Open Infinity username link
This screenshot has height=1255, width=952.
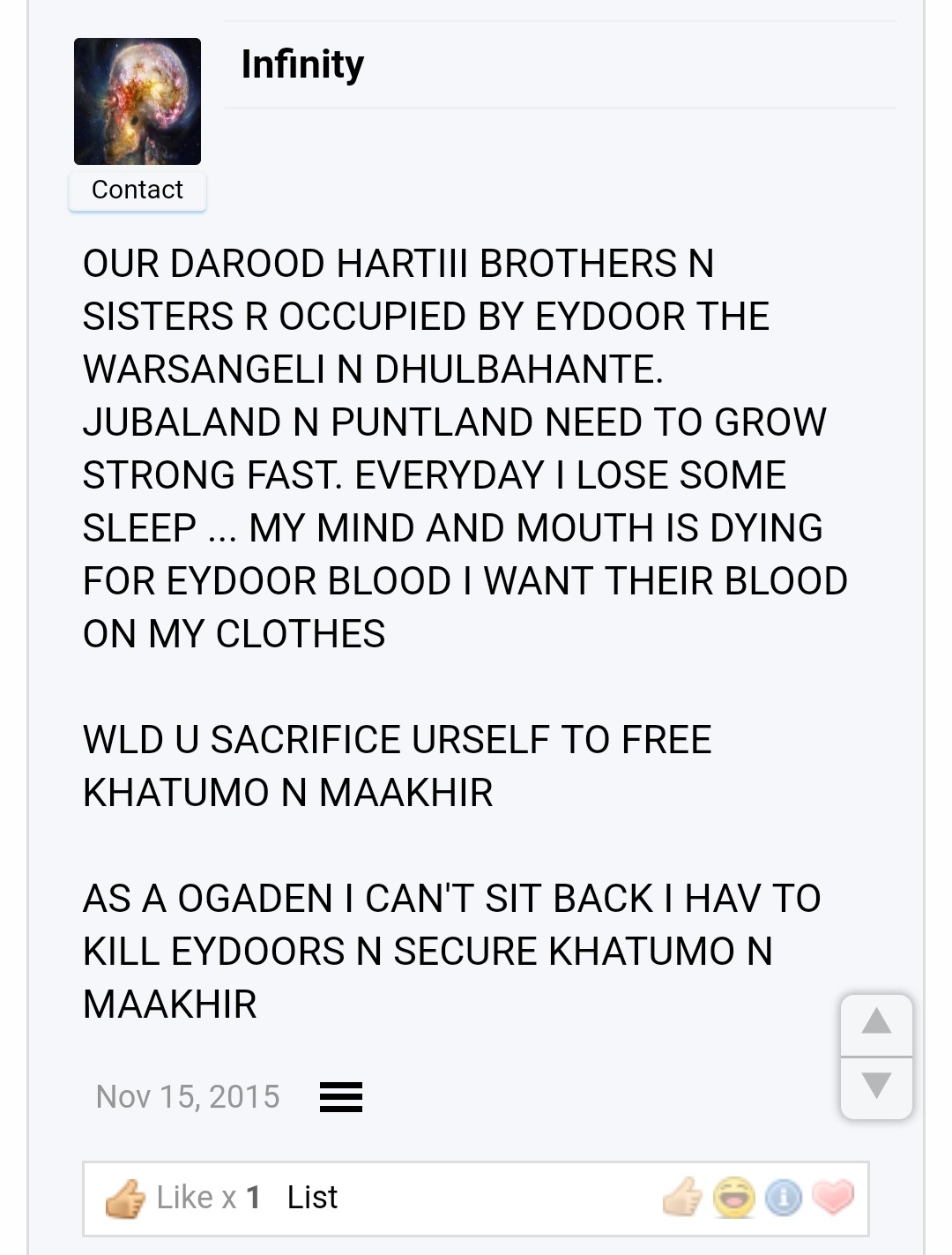[302, 64]
